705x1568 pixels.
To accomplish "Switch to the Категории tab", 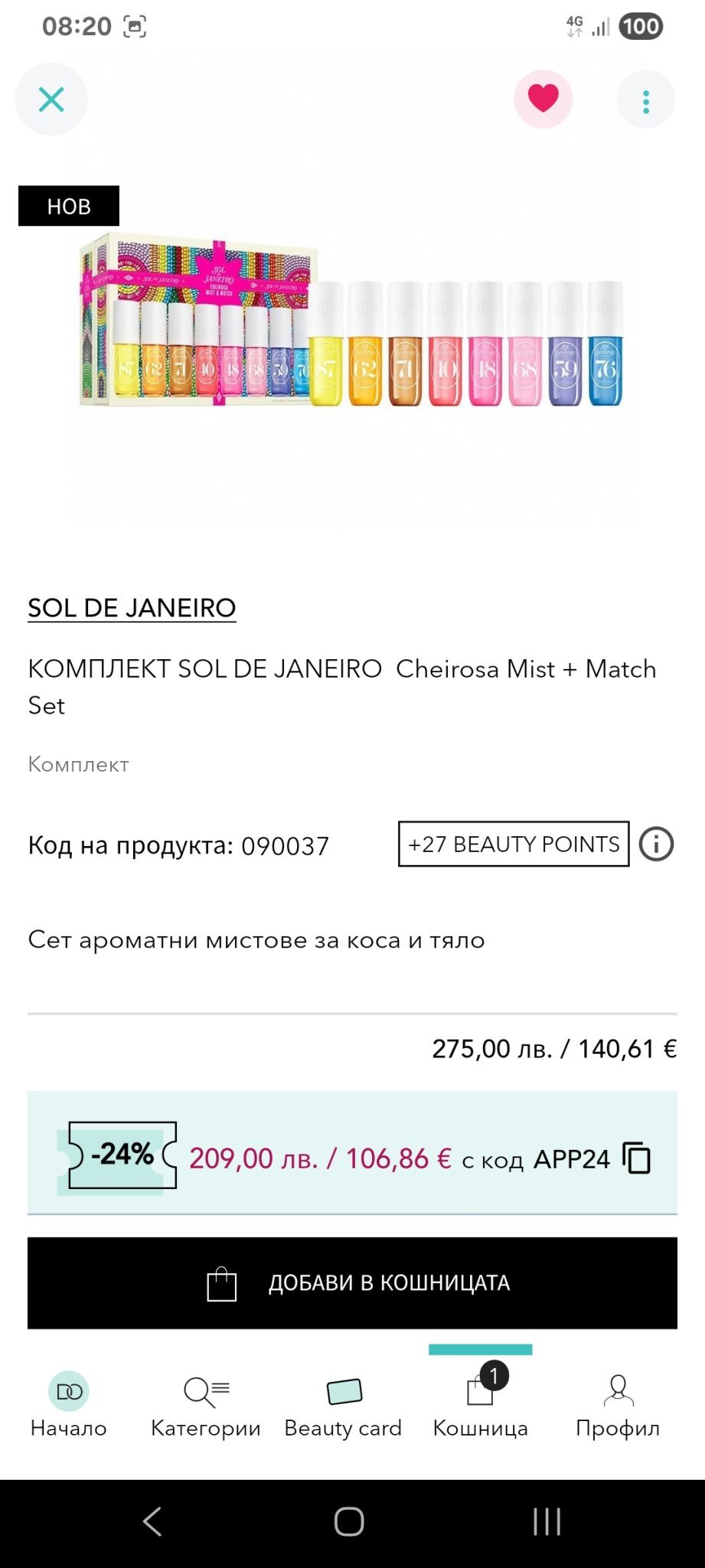I will coord(206,1406).
